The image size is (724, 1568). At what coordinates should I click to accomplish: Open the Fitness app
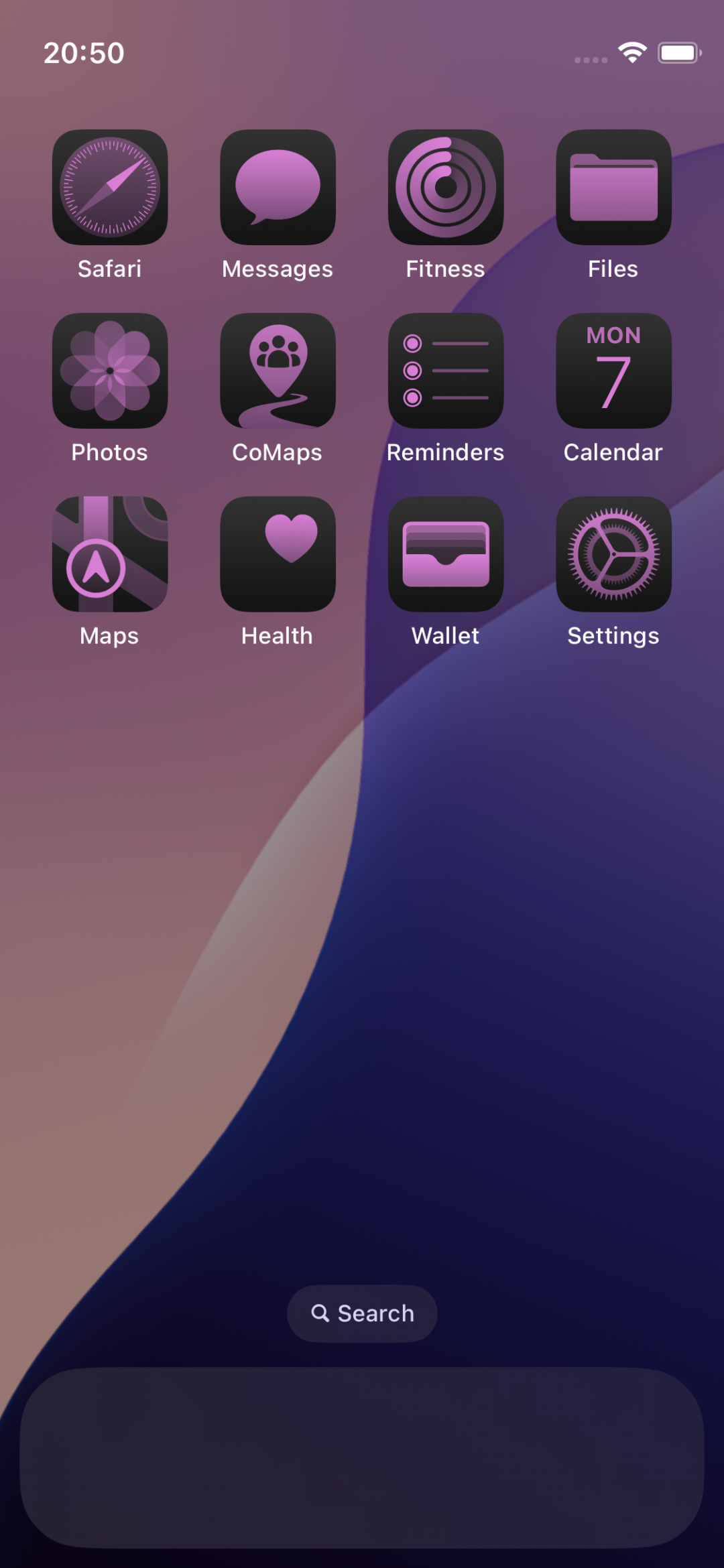pyautogui.click(x=446, y=187)
